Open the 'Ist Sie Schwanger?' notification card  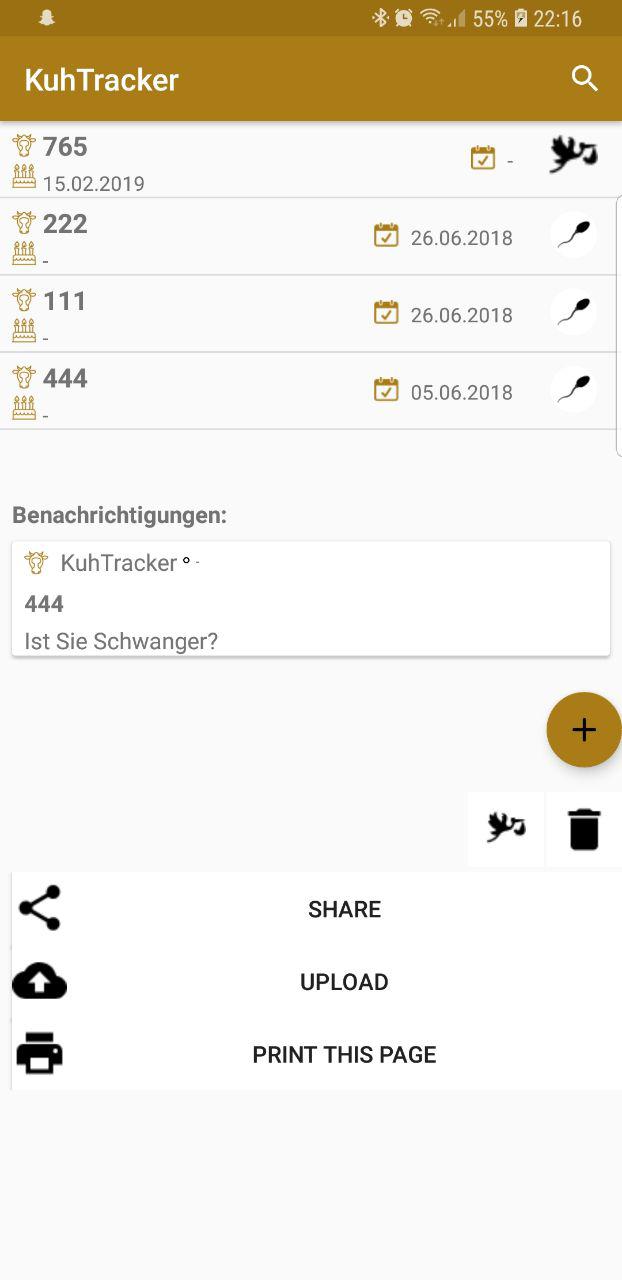pyautogui.click(x=310, y=600)
